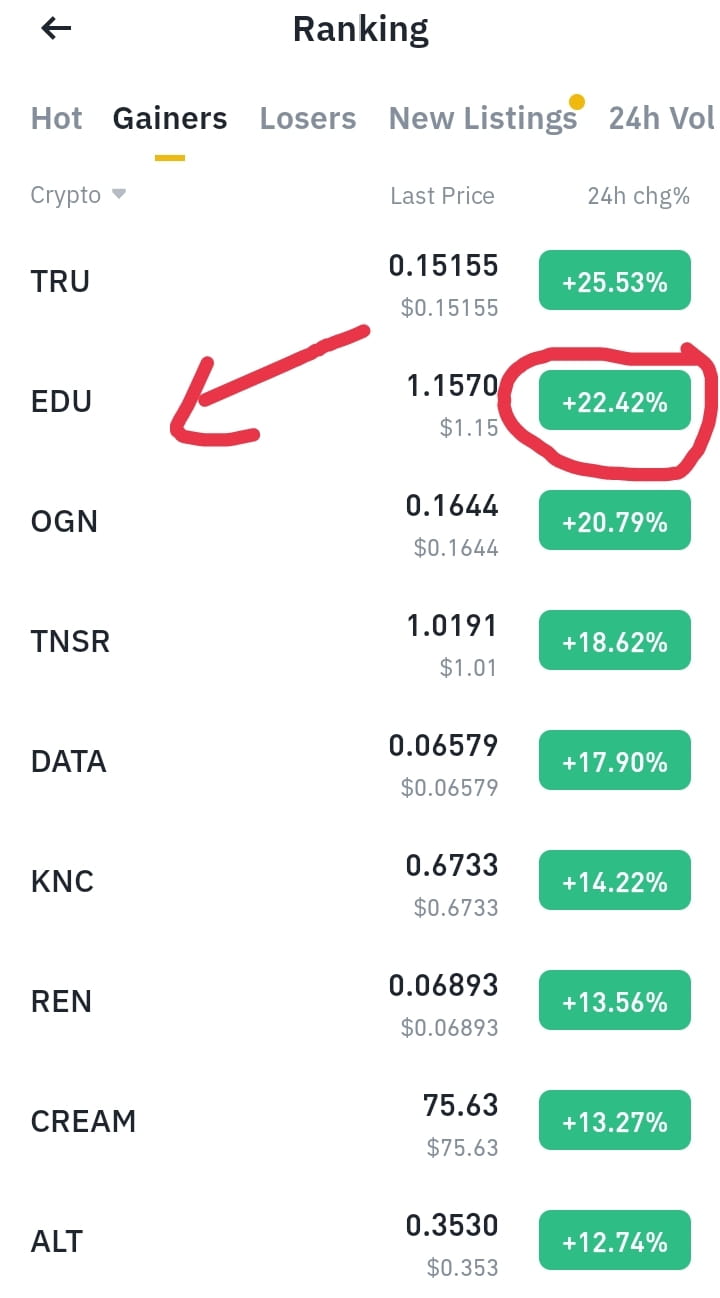Tap the +13.27% change badge for CREAM
The height and width of the screenshot is (1298, 720).
click(x=614, y=1120)
